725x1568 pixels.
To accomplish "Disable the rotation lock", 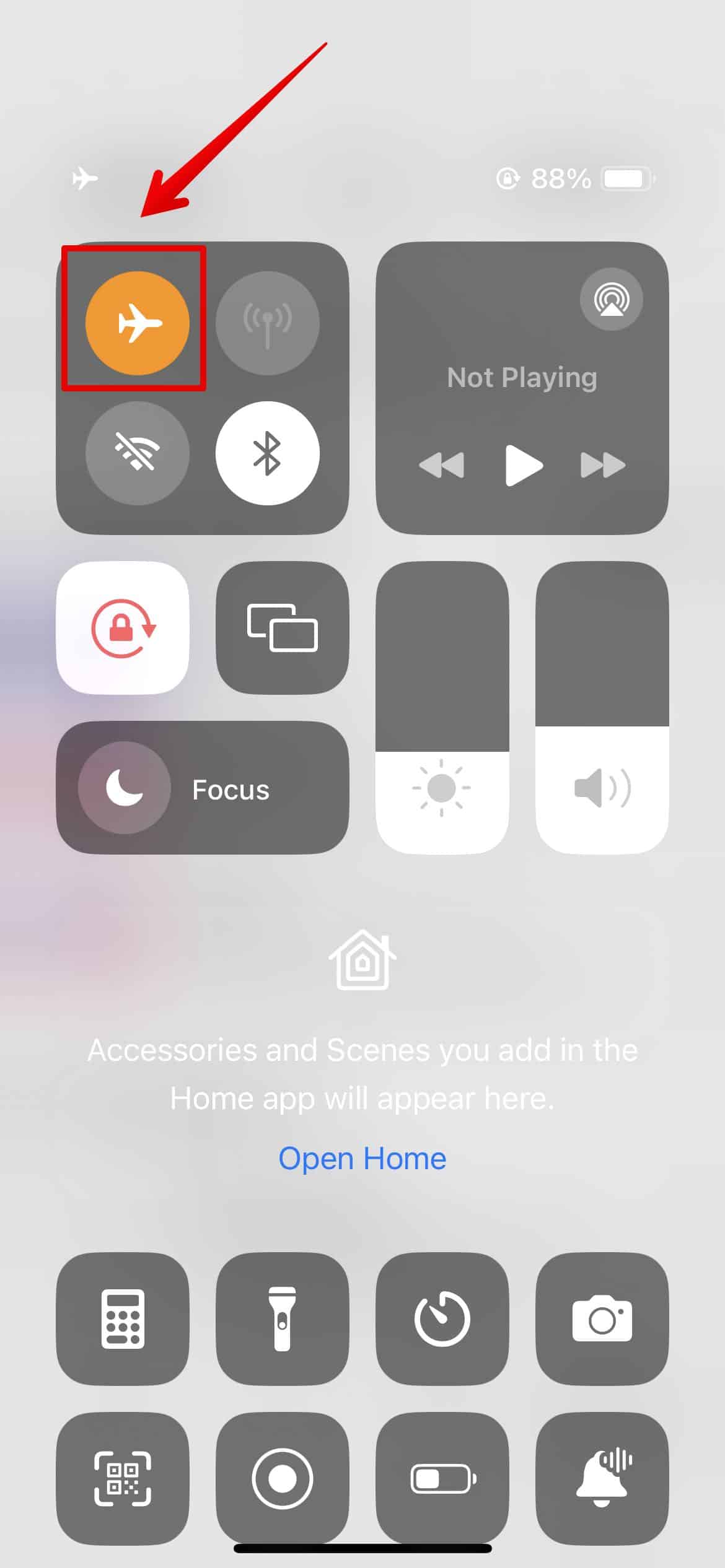I will (x=123, y=628).
